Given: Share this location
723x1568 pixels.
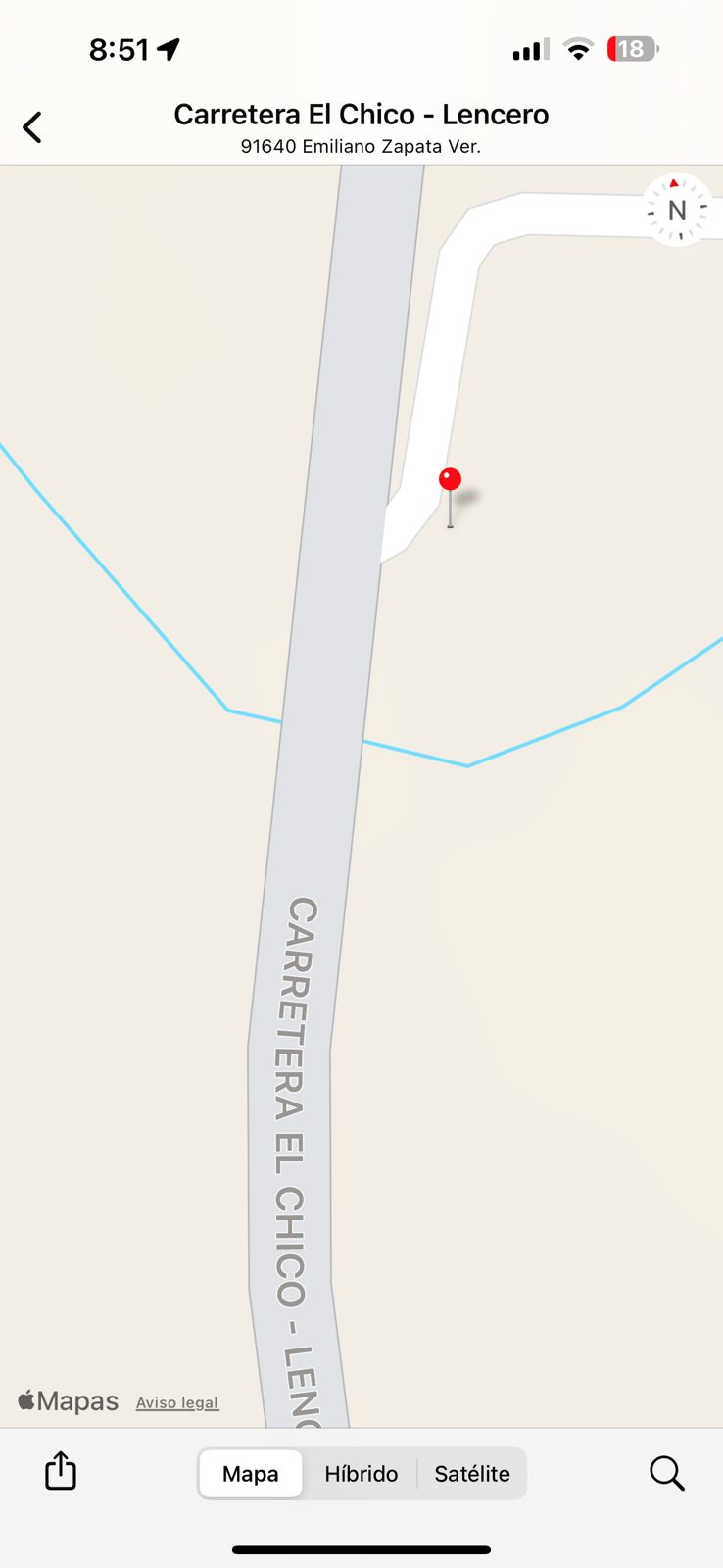Looking at the screenshot, I should (61, 1471).
